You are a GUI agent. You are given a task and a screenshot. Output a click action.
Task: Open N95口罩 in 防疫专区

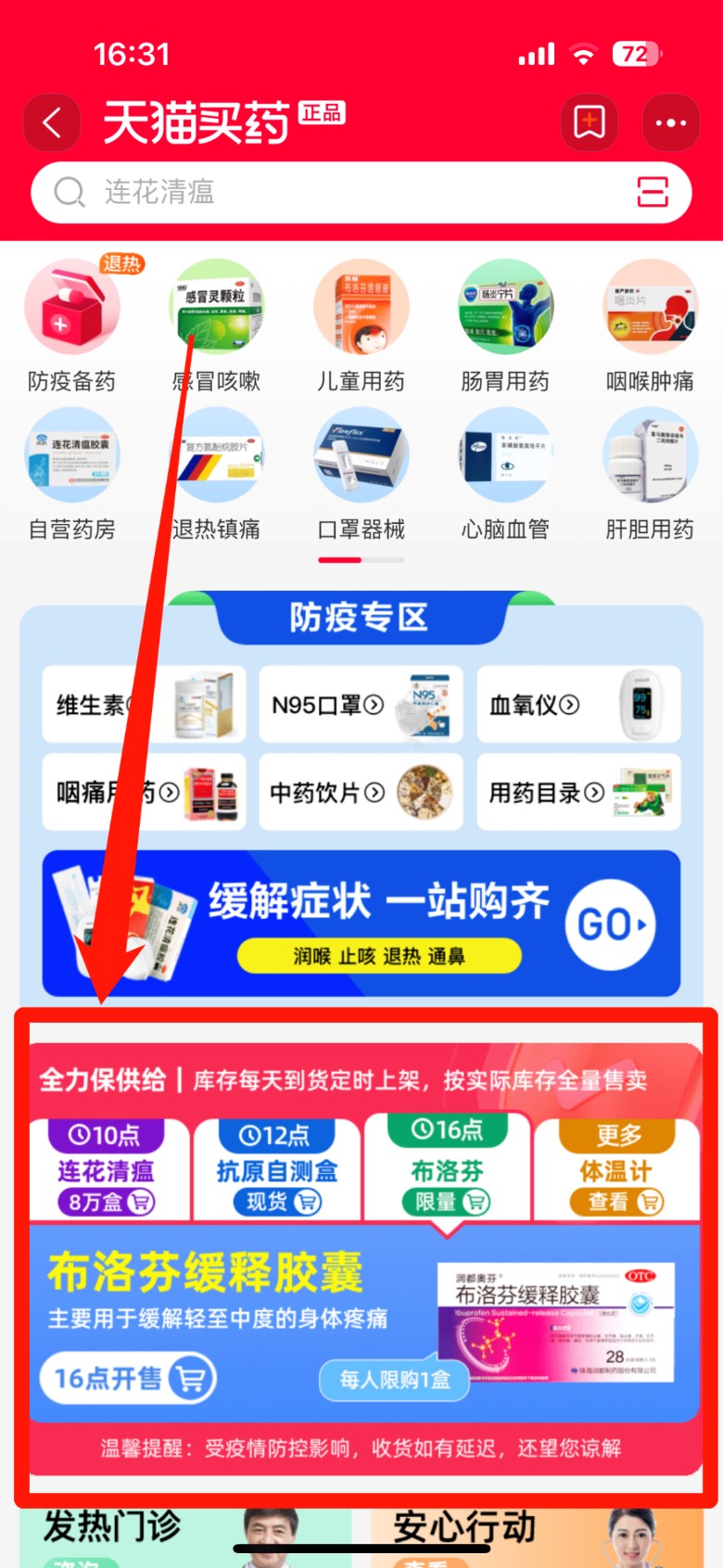coord(361,705)
